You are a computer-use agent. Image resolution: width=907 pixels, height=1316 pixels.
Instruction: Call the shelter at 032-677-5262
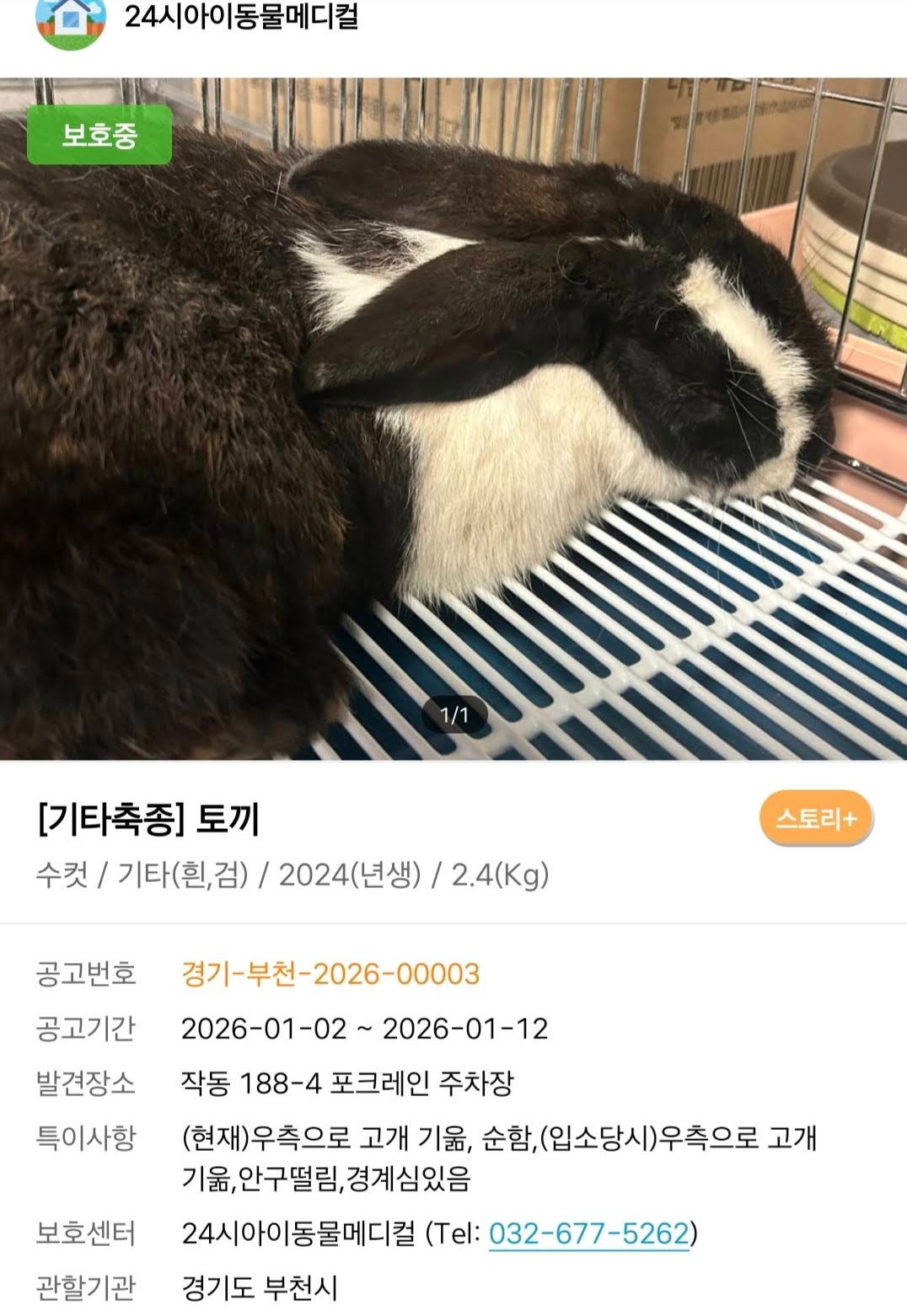(588, 1233)
